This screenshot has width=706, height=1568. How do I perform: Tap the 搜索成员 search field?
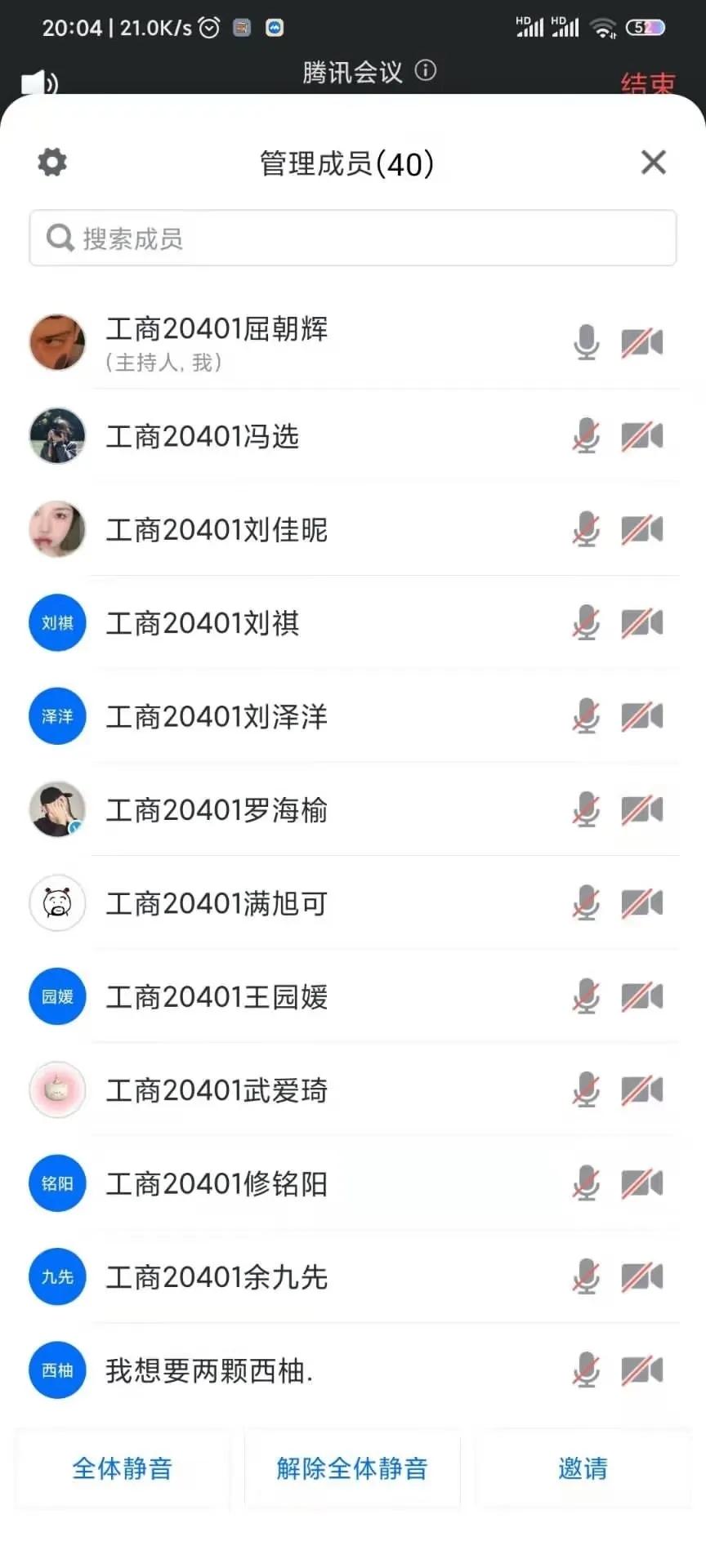click(x=353, y=238)
